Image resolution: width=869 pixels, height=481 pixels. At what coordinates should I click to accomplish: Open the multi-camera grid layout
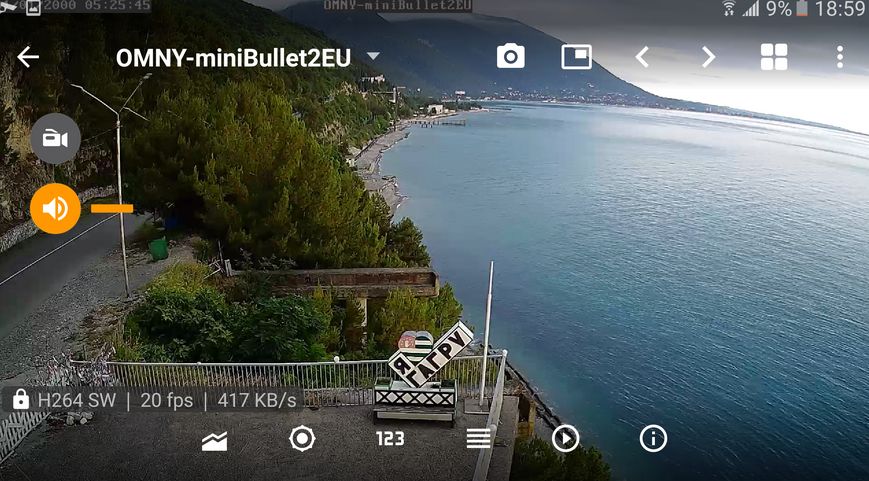(x=774, y=57)
